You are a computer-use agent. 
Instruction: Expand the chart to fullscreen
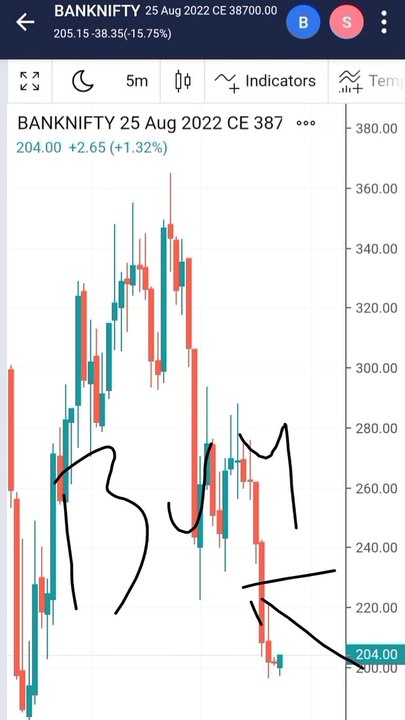tap(30, 81)
